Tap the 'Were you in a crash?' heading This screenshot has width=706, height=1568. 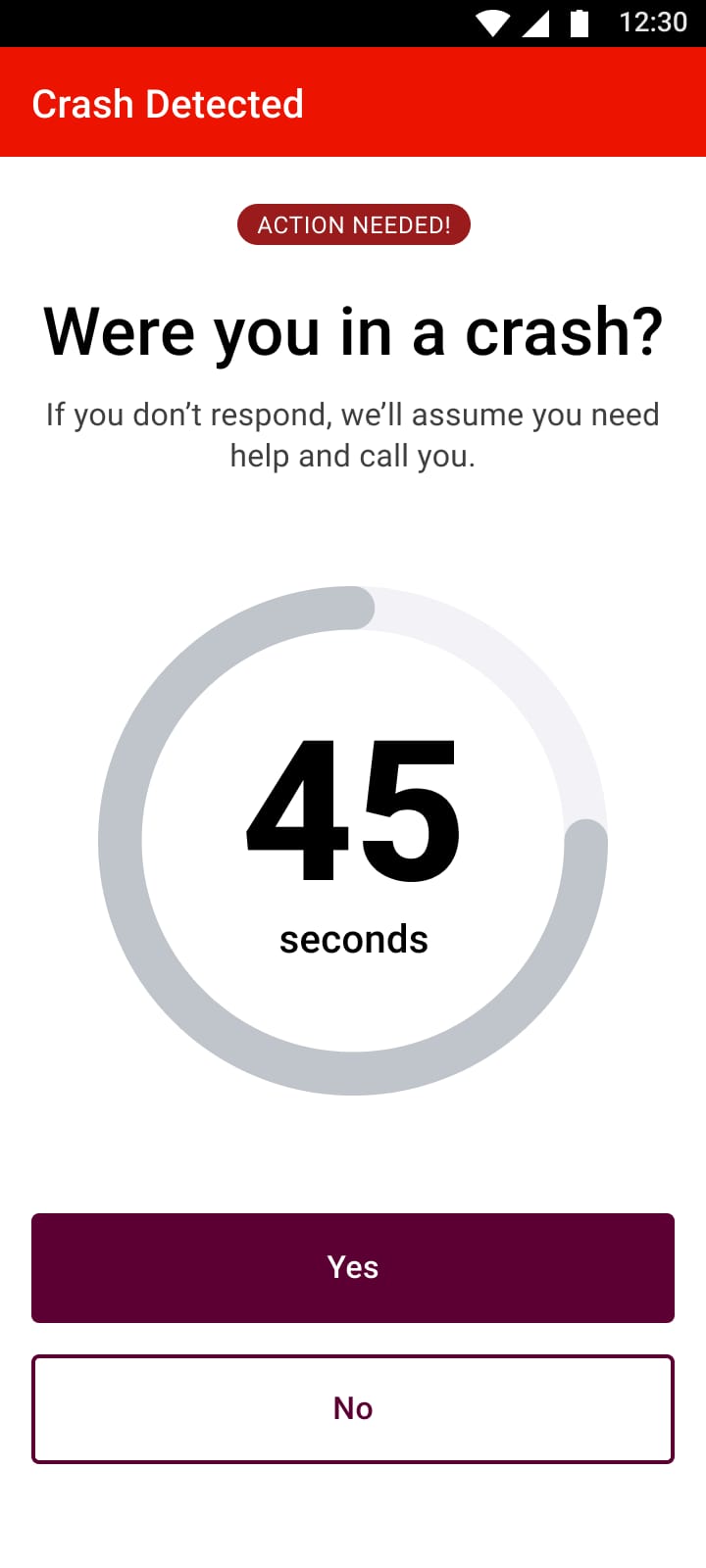click(353, 331)
